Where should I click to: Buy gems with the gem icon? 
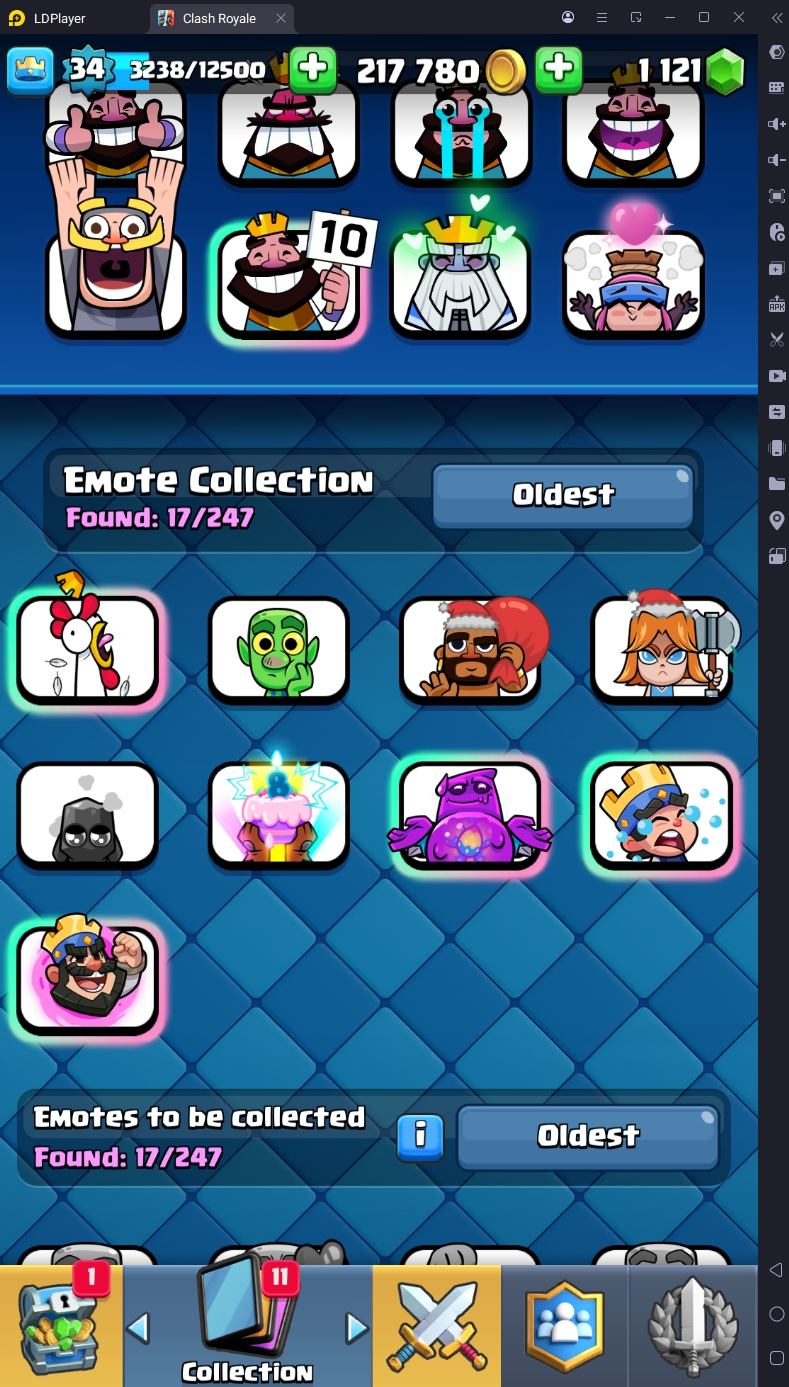725,70
